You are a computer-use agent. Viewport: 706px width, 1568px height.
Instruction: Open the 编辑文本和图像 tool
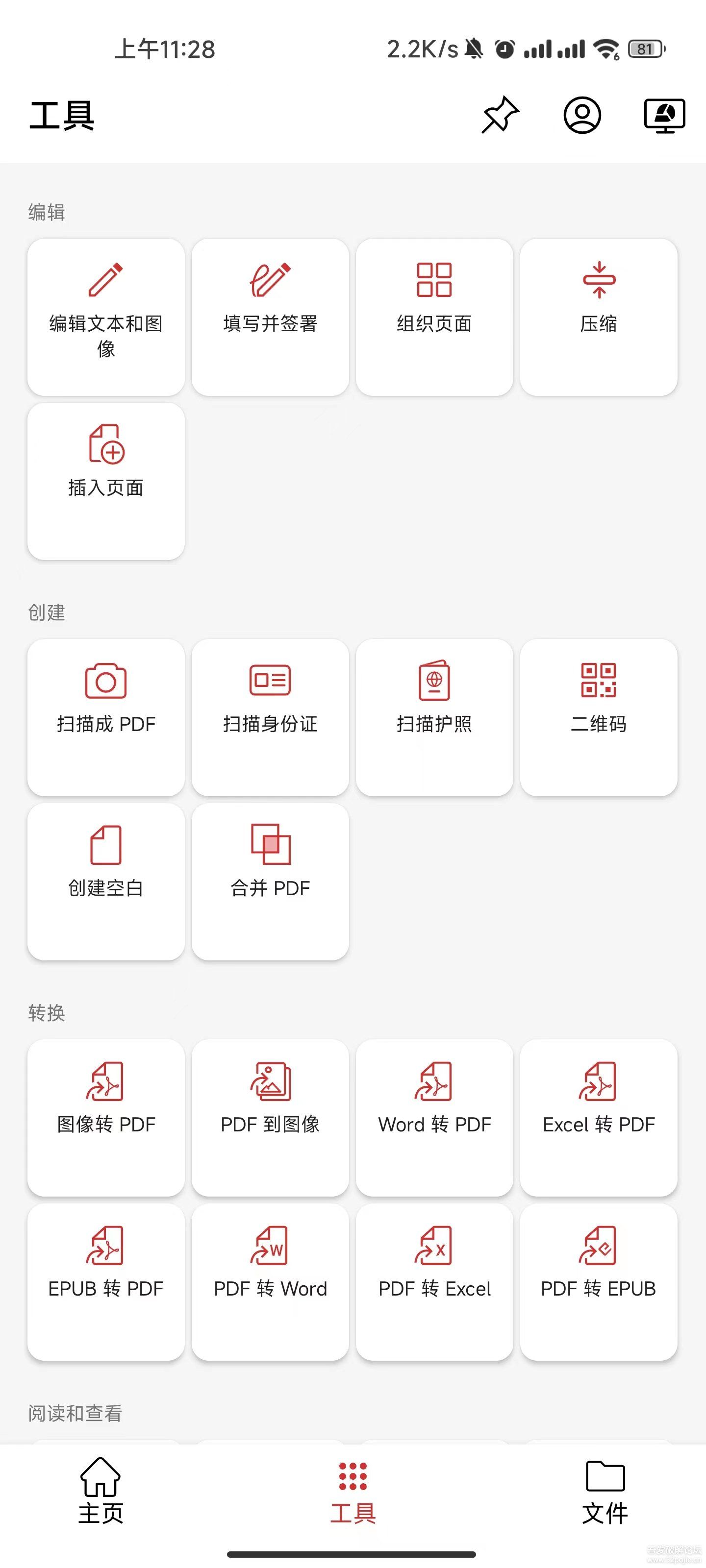point(106,317)
